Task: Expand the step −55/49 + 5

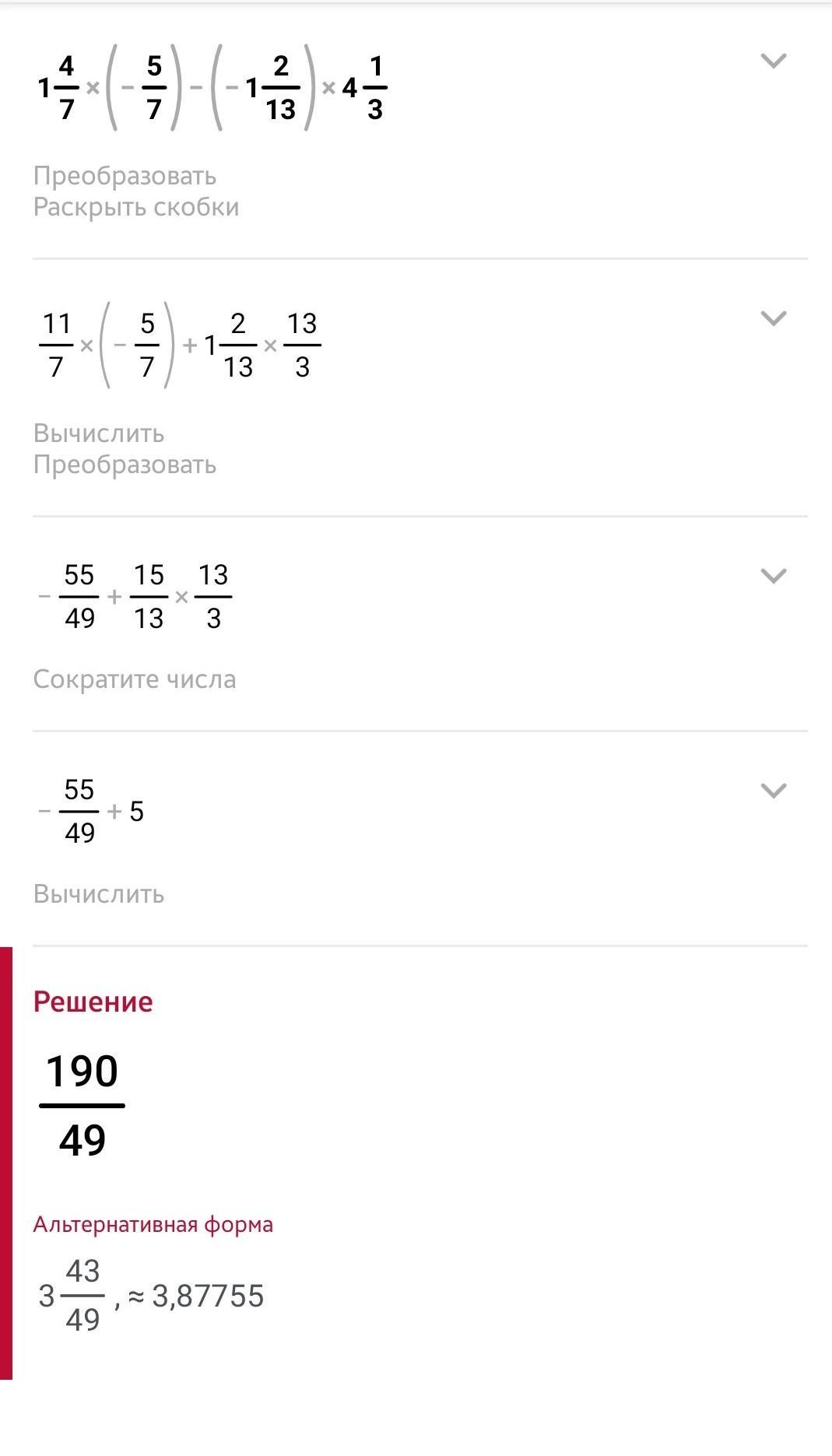Action: pos(773,791)
